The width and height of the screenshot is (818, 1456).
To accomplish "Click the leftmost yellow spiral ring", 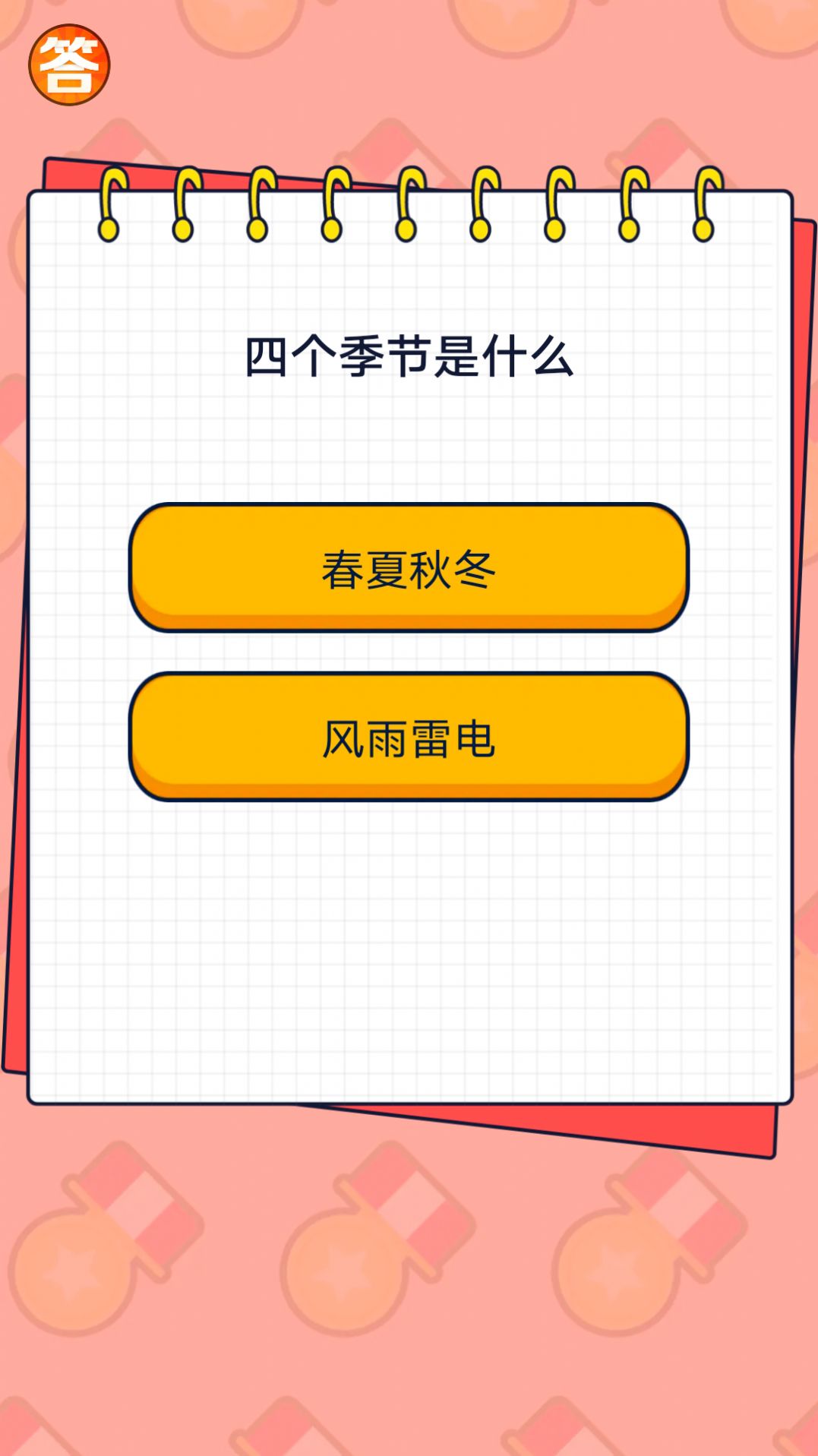I will 112,201.
